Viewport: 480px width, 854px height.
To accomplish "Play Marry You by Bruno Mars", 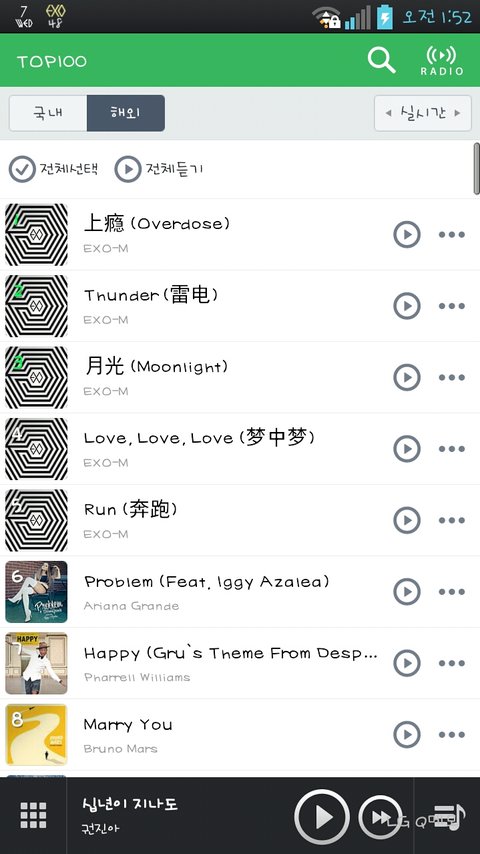I will pos(407,734).
